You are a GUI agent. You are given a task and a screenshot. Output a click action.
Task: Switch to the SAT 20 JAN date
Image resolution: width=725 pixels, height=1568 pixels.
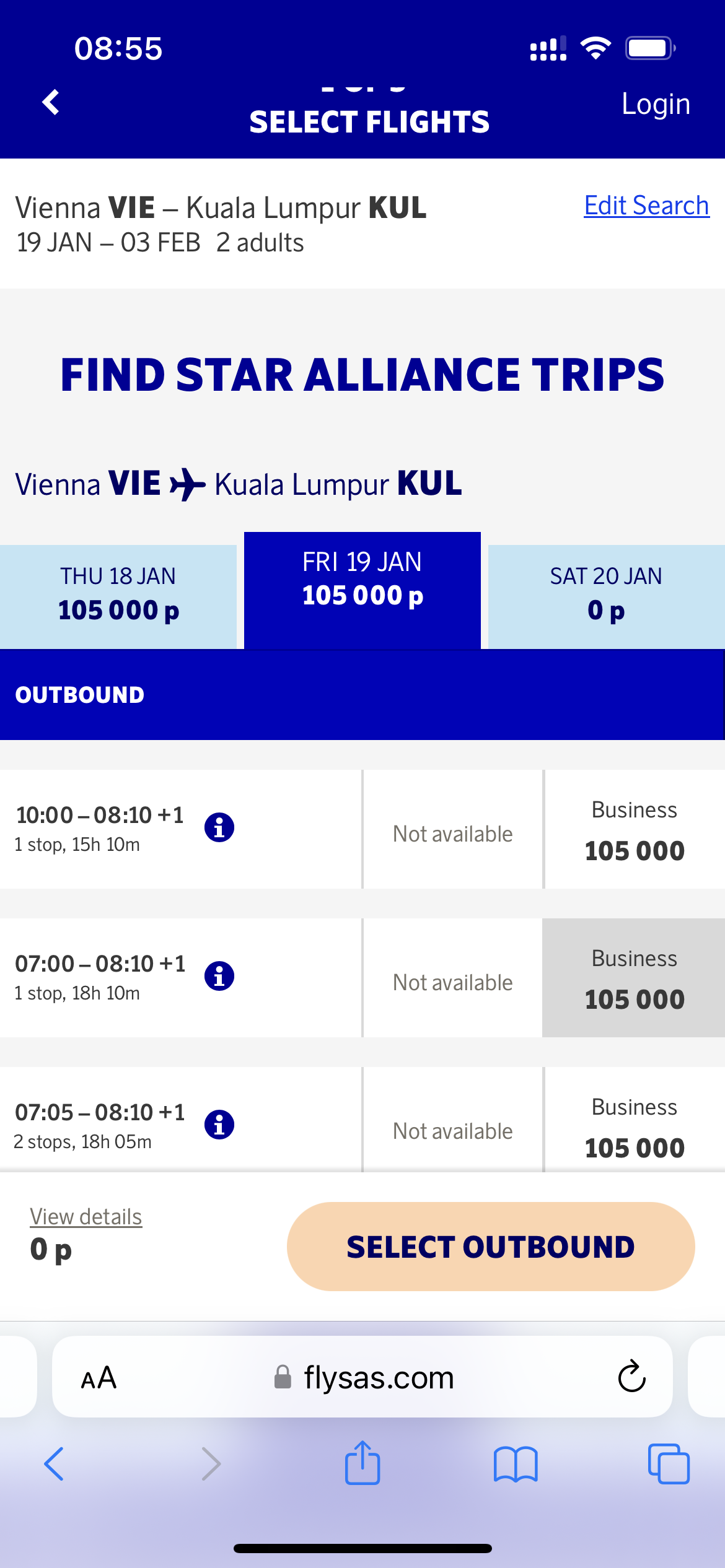[x=606, y=594]
